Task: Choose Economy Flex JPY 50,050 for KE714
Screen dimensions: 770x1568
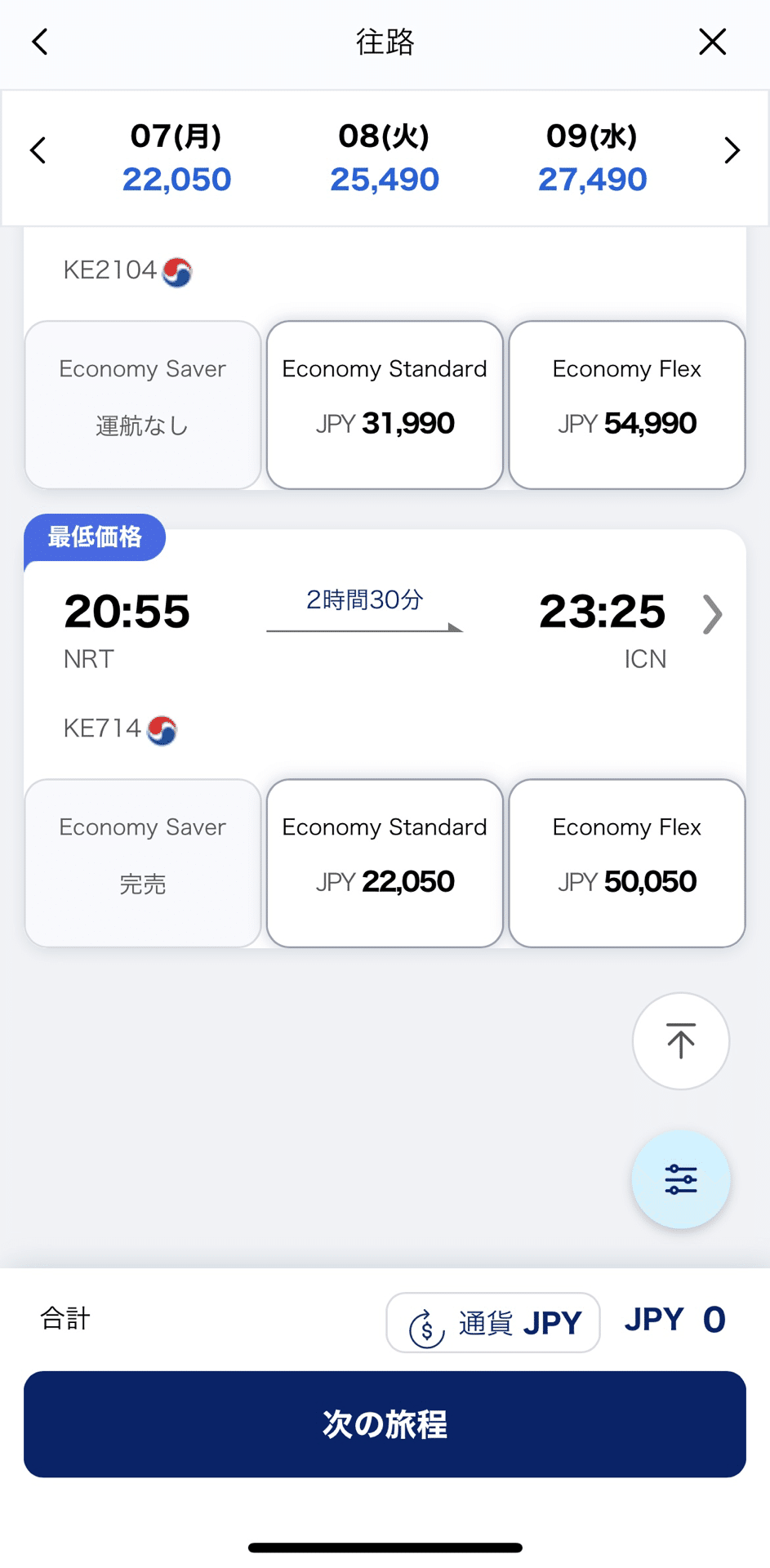Action: click(627, 863)
